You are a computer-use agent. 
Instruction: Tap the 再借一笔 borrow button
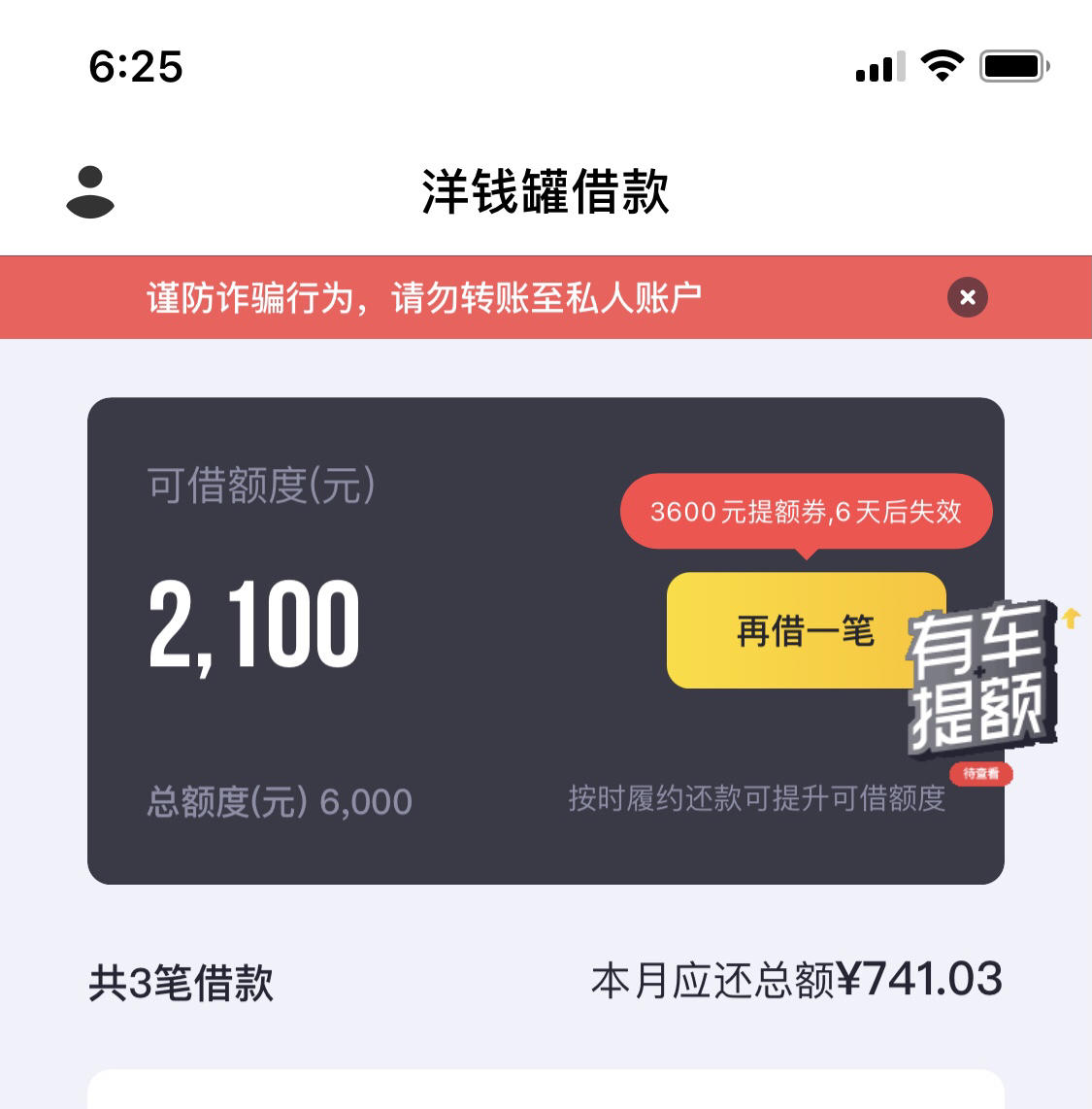pos(804,631)
